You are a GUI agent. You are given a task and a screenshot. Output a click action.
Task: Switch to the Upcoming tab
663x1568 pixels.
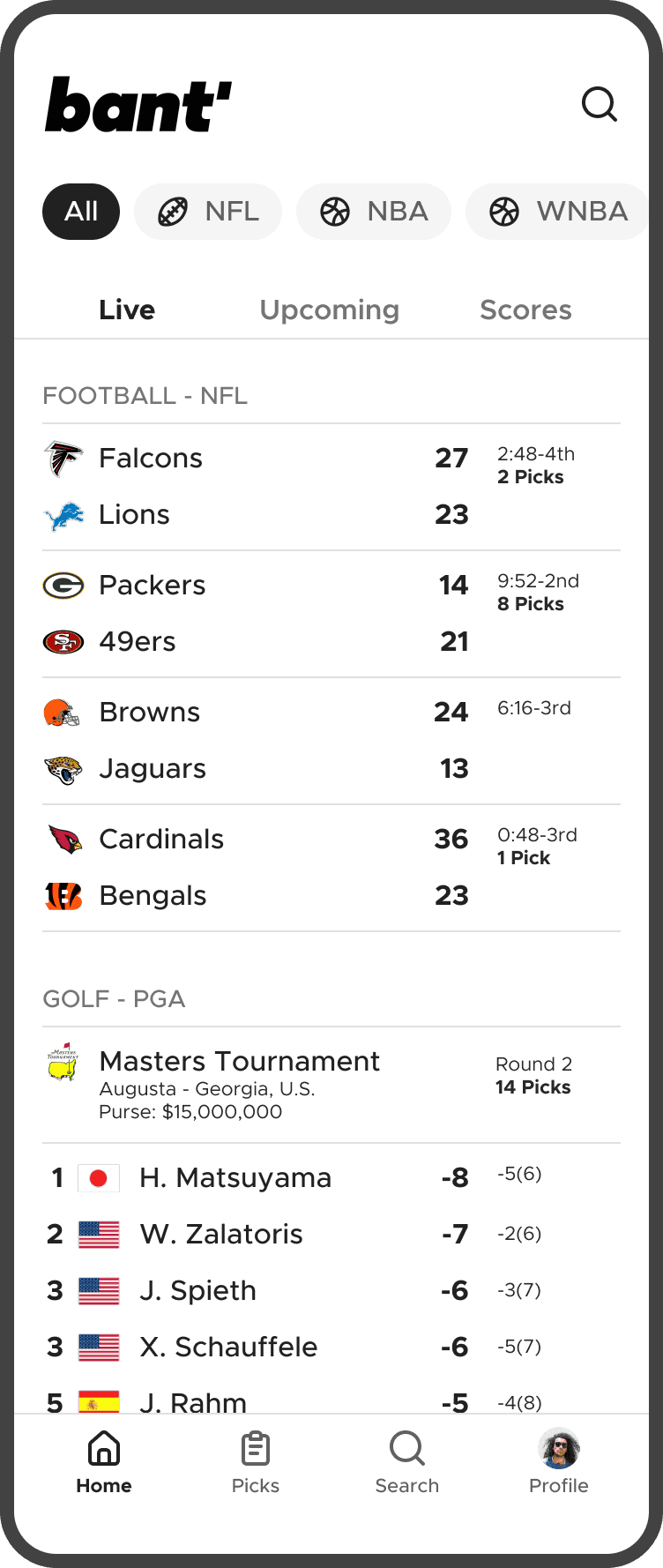point(330,310)
